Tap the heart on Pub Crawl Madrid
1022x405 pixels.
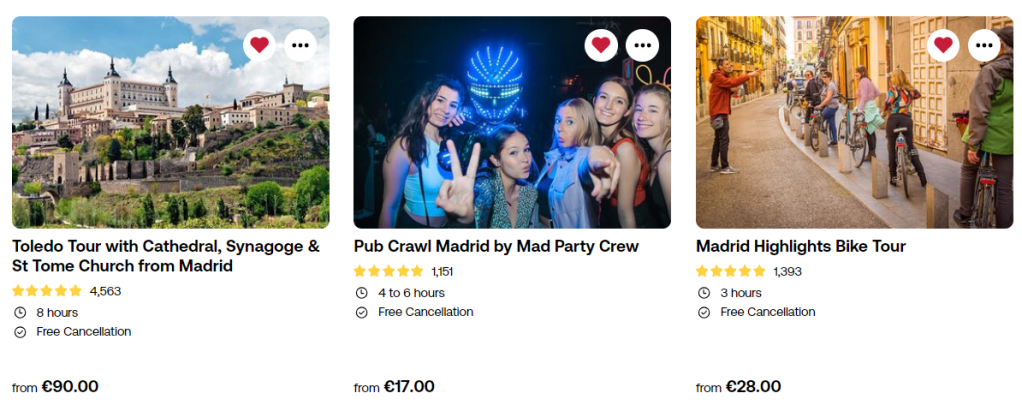click(x=601, y=45)
